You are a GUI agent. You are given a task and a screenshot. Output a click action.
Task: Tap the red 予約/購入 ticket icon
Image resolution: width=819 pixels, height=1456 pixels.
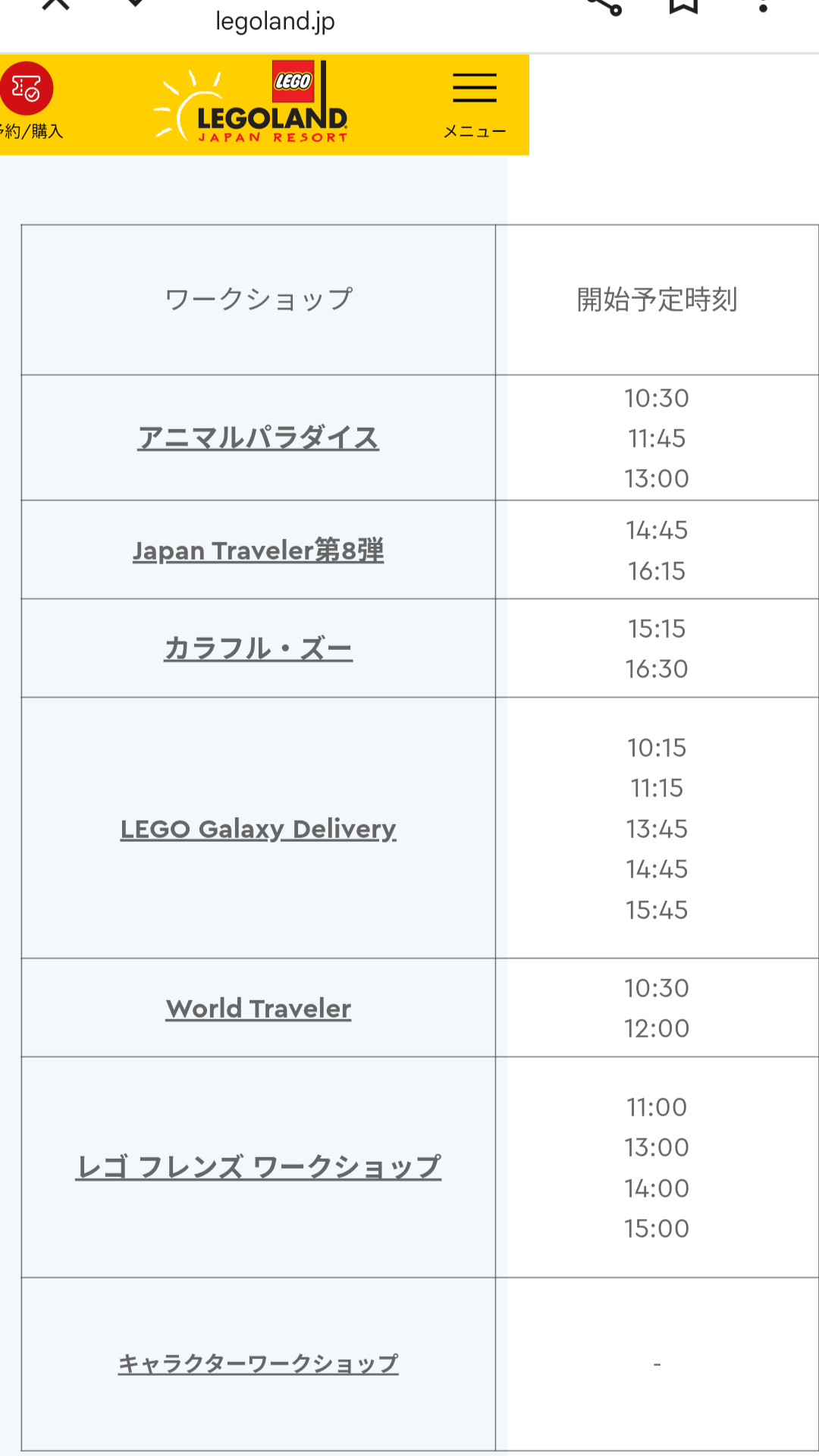26,88
